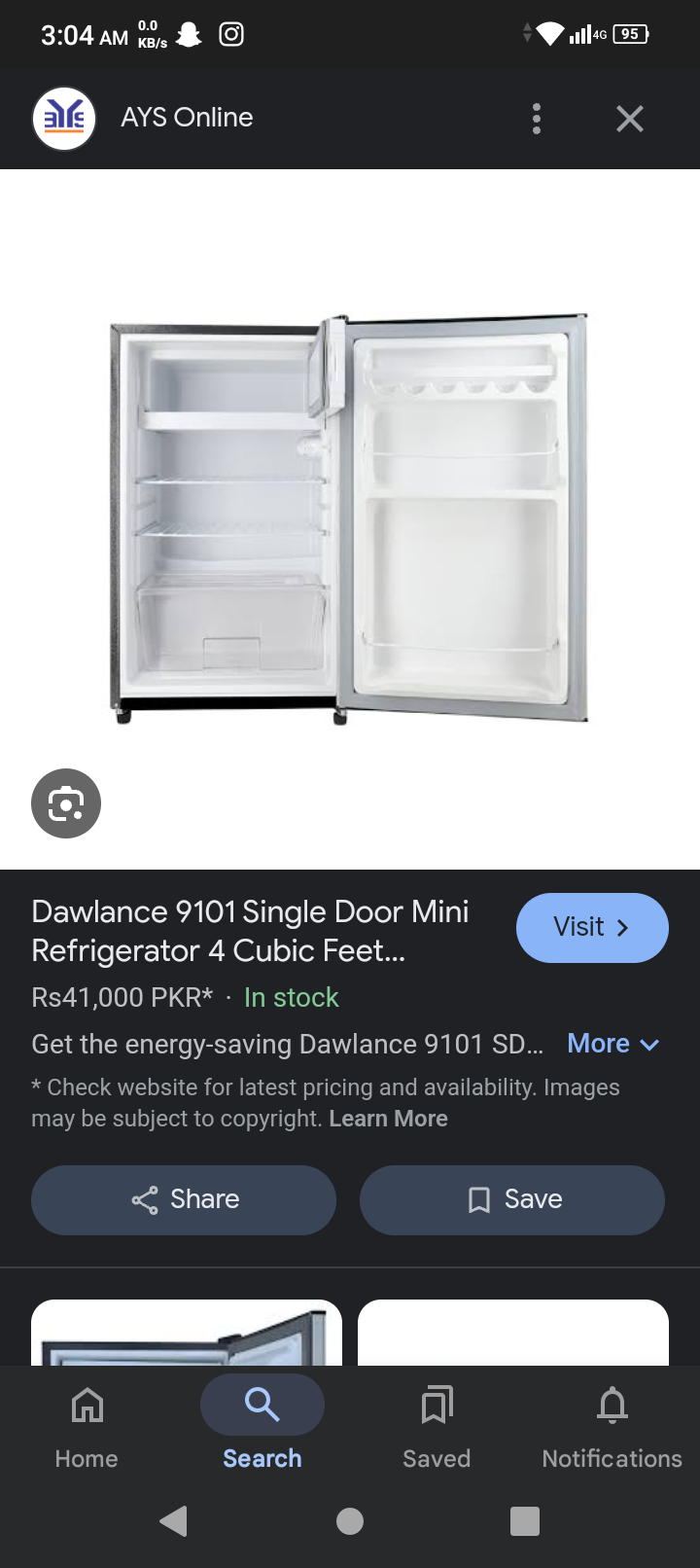700x1568 pixels.
Task: Save this image to a collection
Action: coord(512,1199)
